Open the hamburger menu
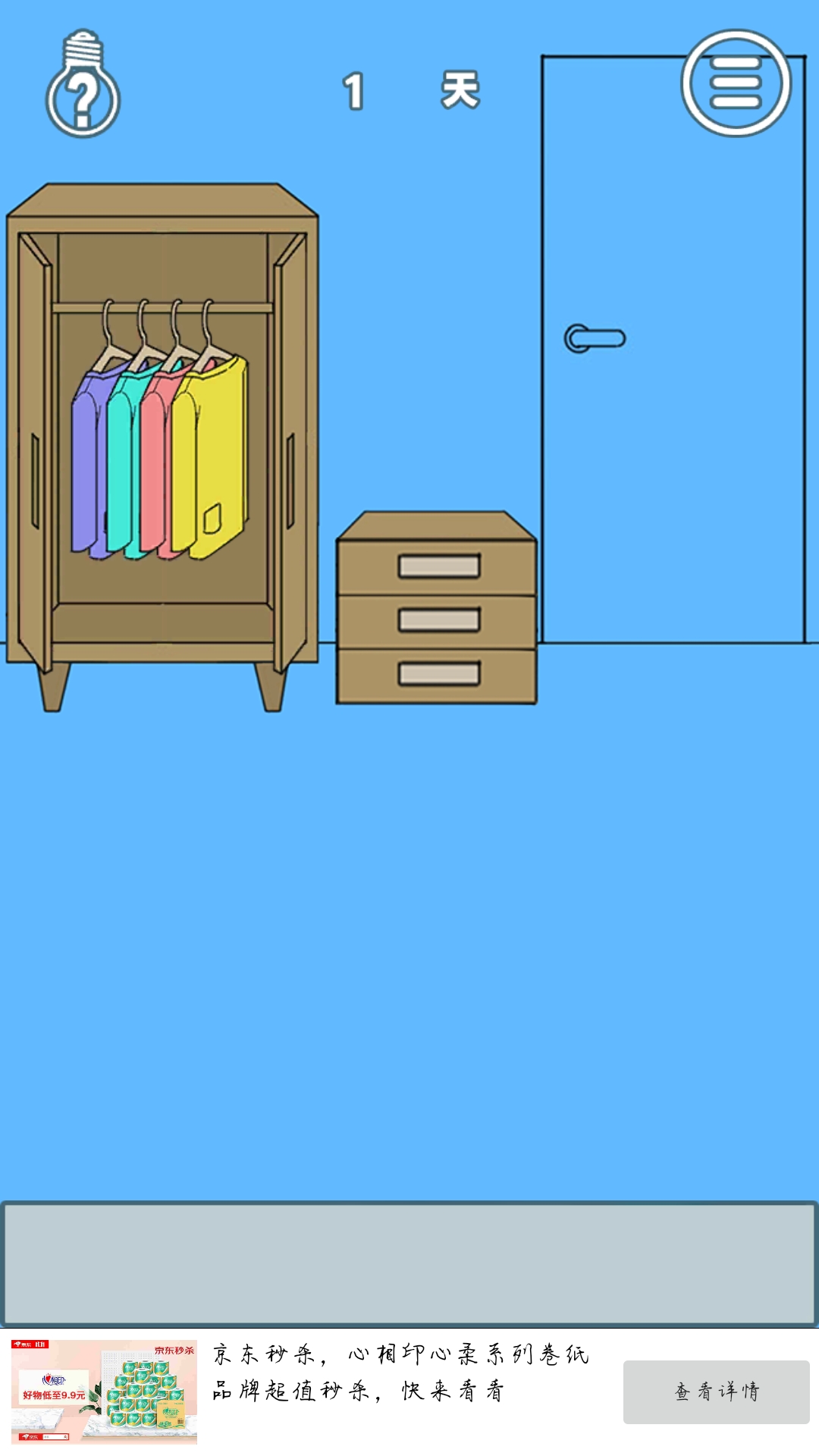The width and height of the screenshot is (819, 1456). point(735,83)
